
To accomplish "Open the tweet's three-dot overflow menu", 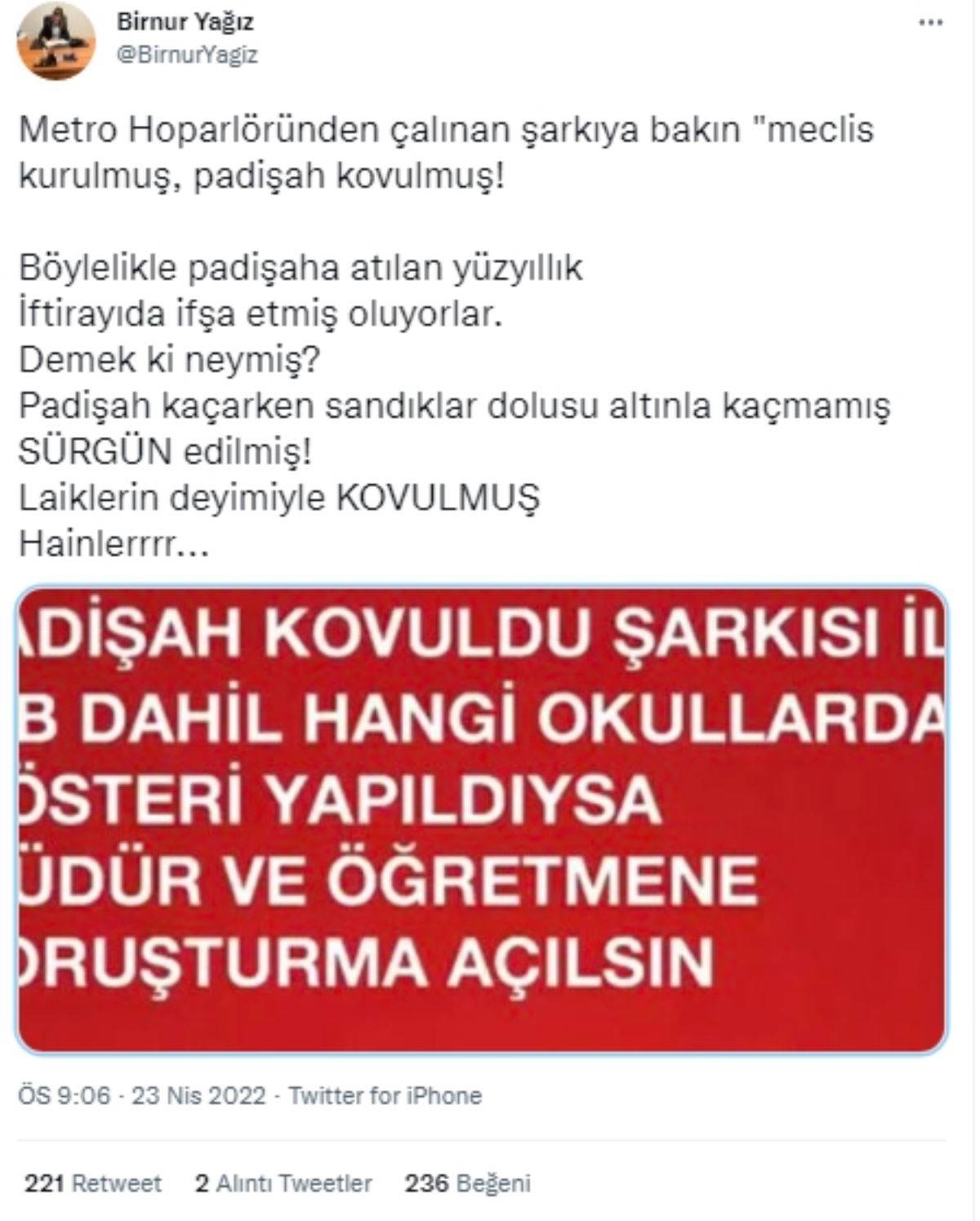I will [x=931, y=24].
